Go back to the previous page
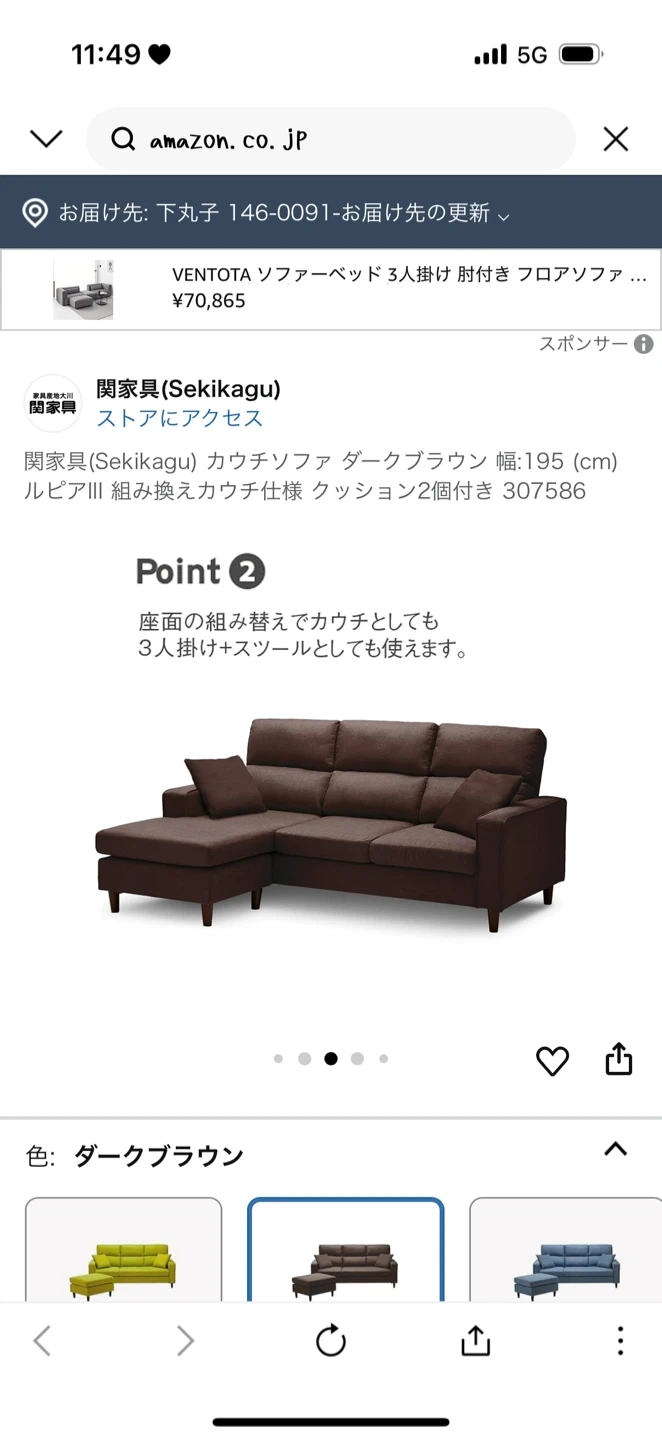 click(x=42, y=1341)
